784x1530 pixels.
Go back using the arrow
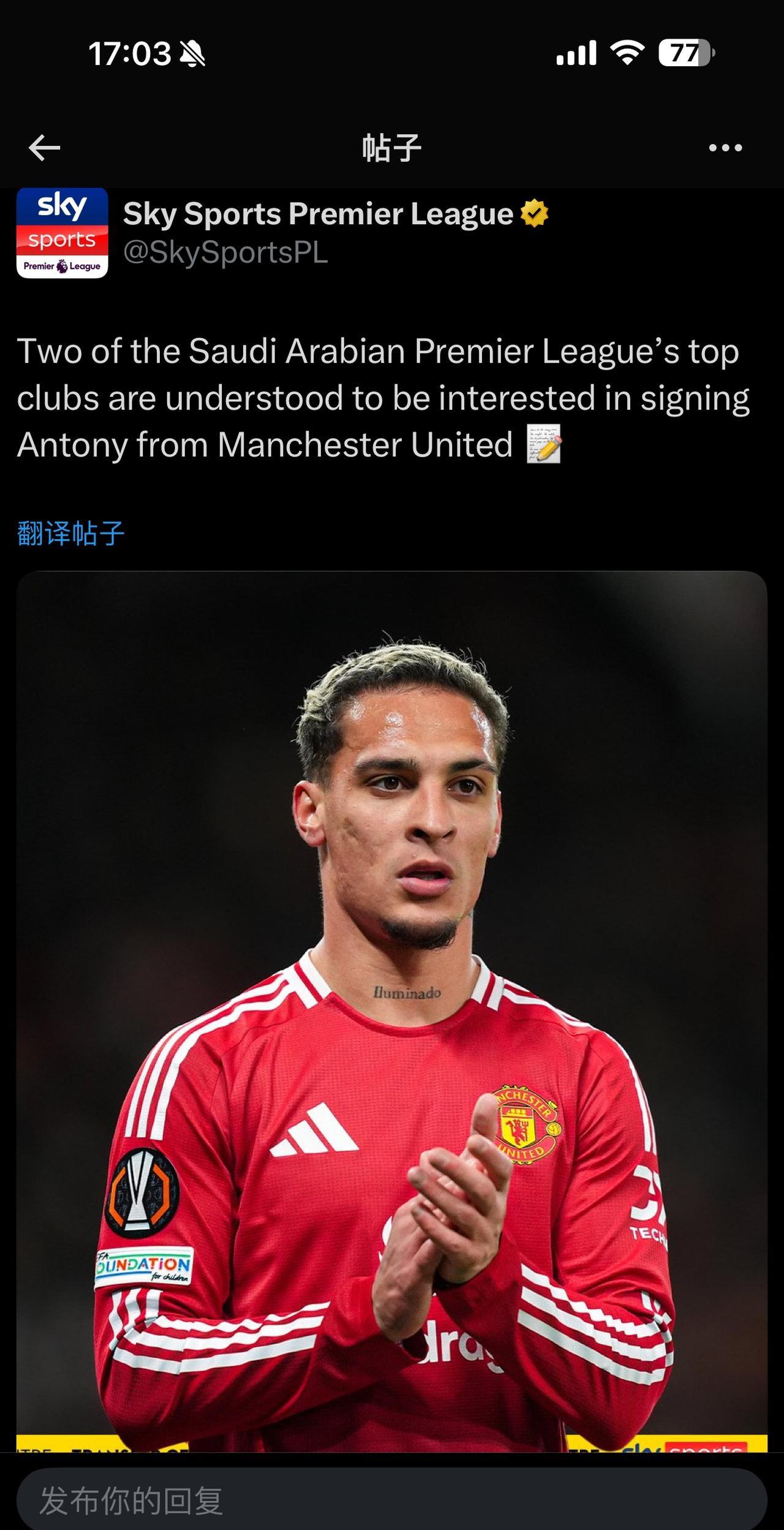point(44,148)
